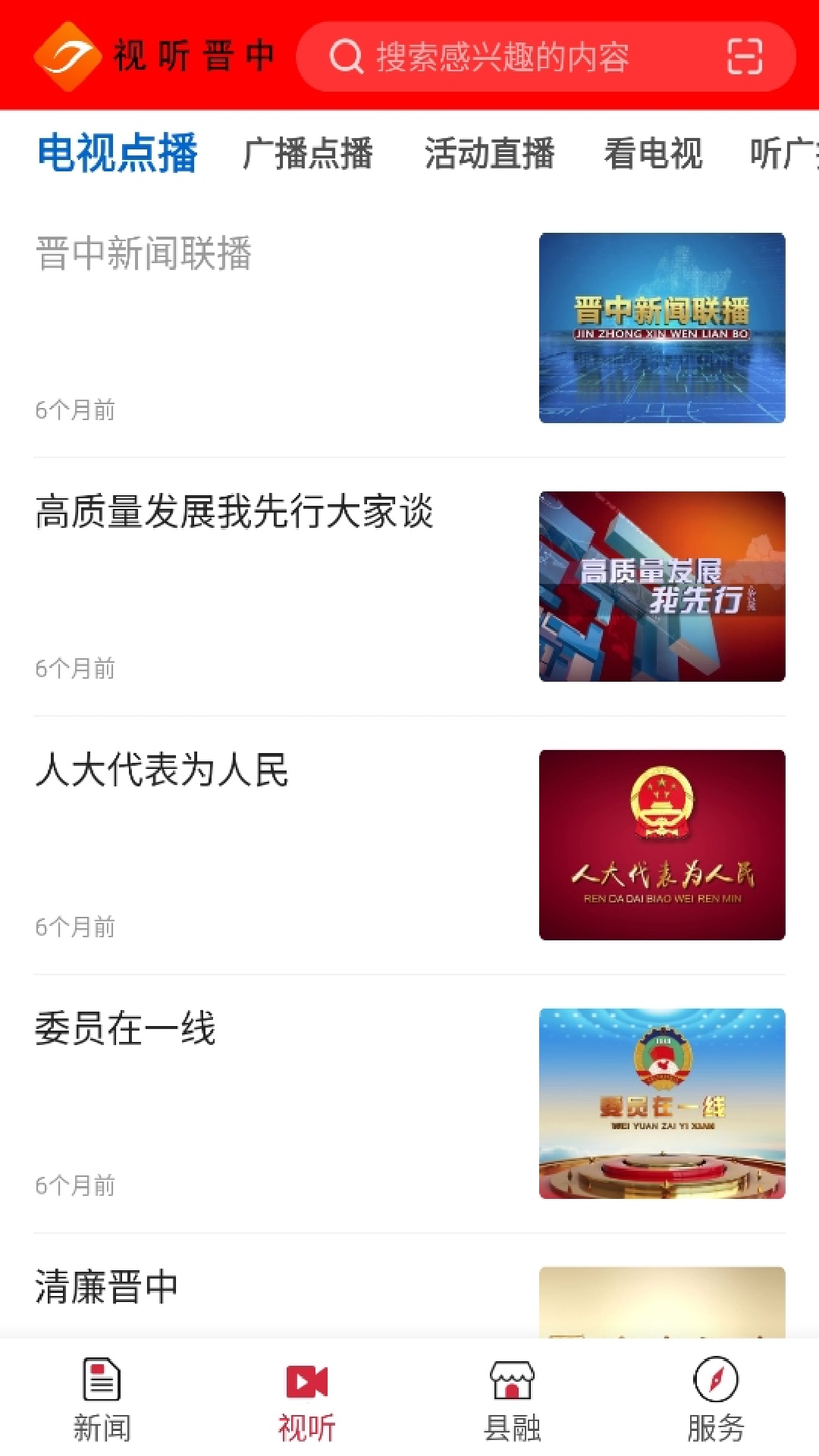Switch to the 活动直播 tab
The width and height of the screenshot is (819, 1456).
(x=489, y=154)
